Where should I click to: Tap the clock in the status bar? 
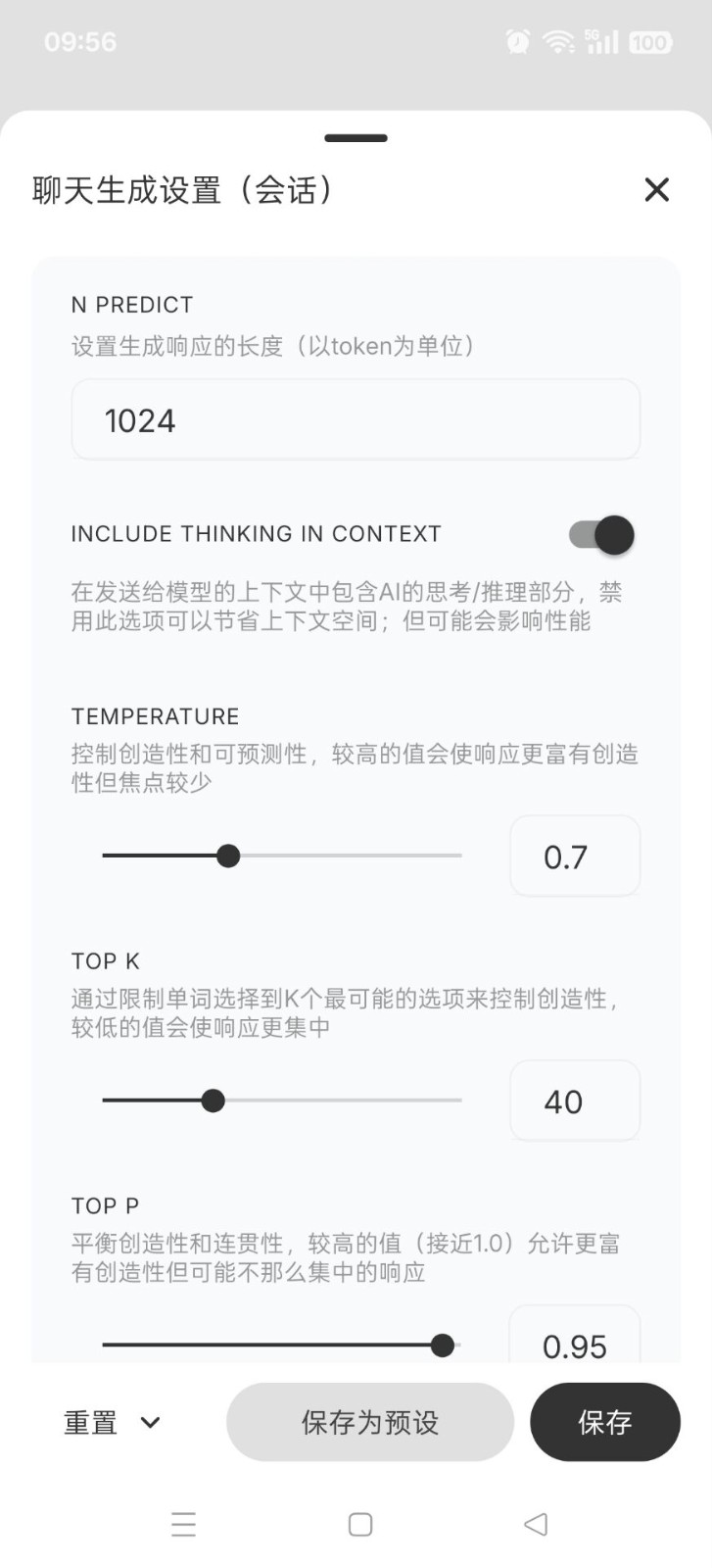(83, 41)
